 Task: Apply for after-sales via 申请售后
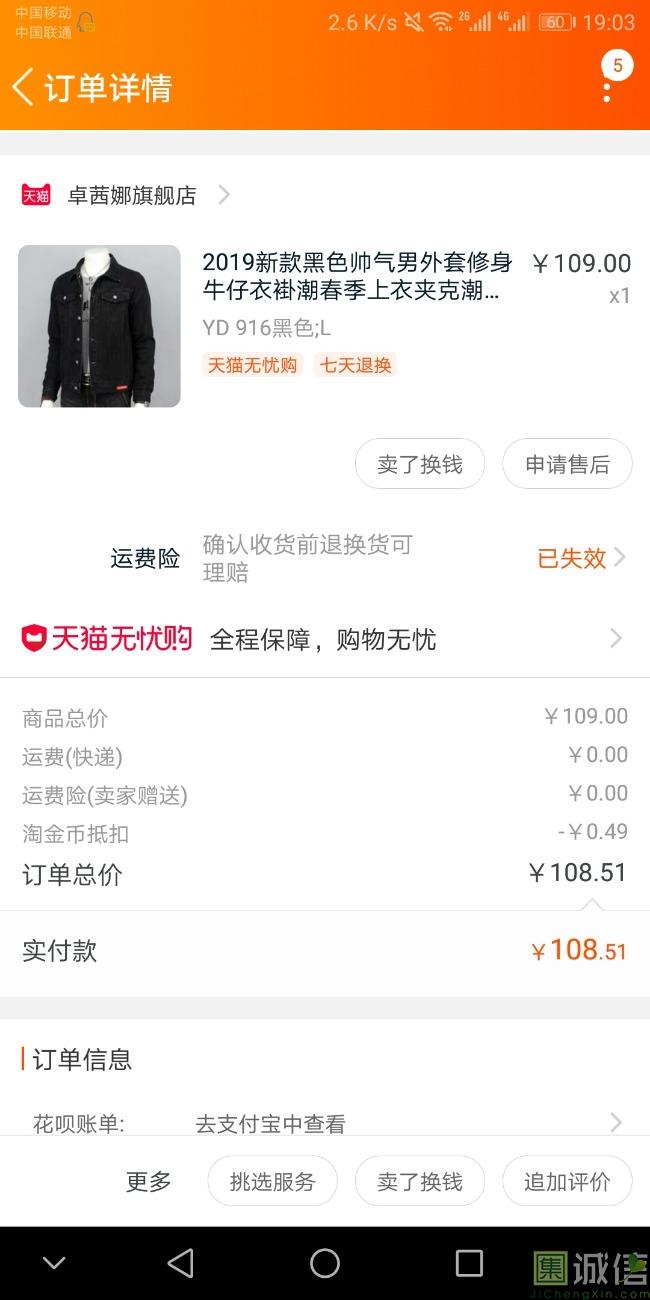(x=567, y=464)
